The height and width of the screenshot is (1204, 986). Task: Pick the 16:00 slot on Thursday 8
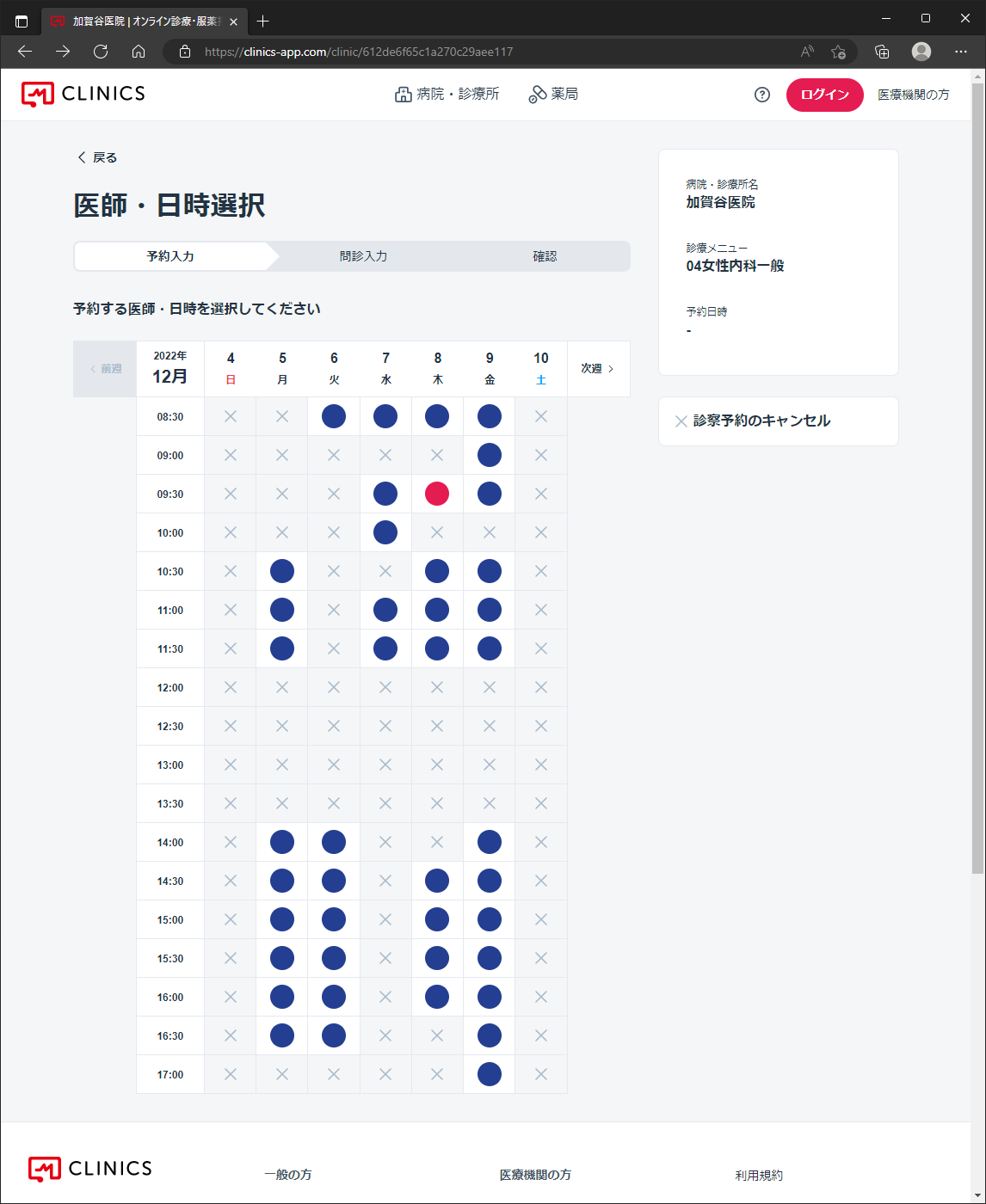(x=437, y=997)
